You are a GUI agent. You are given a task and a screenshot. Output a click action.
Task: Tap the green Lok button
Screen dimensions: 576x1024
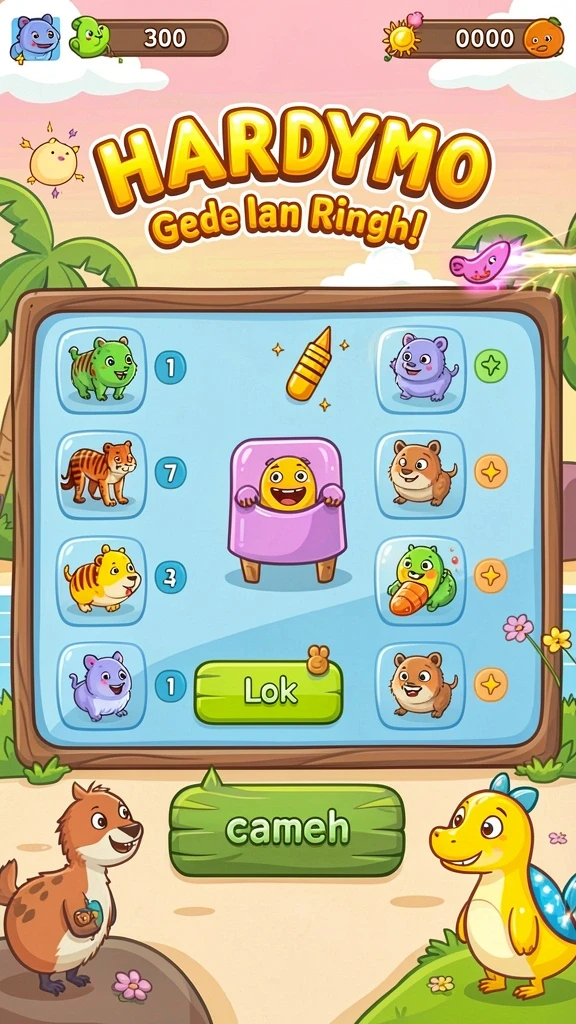coord(268,692)
